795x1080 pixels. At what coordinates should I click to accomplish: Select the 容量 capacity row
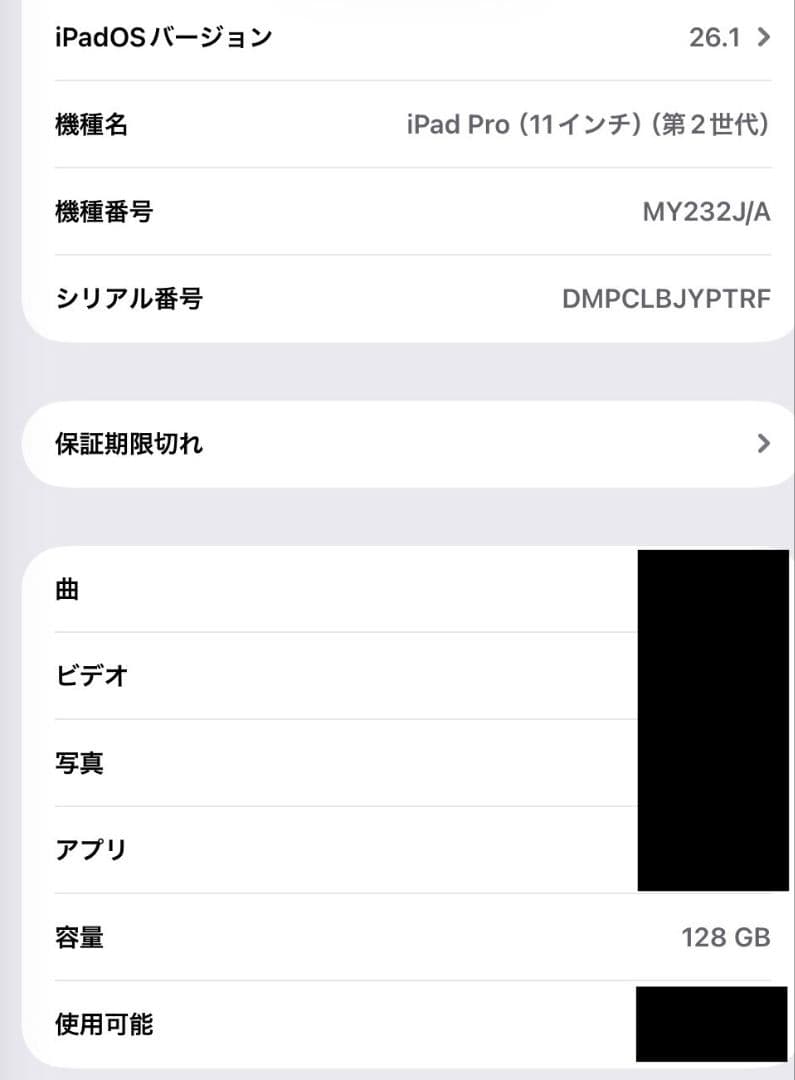coord(400,937)
